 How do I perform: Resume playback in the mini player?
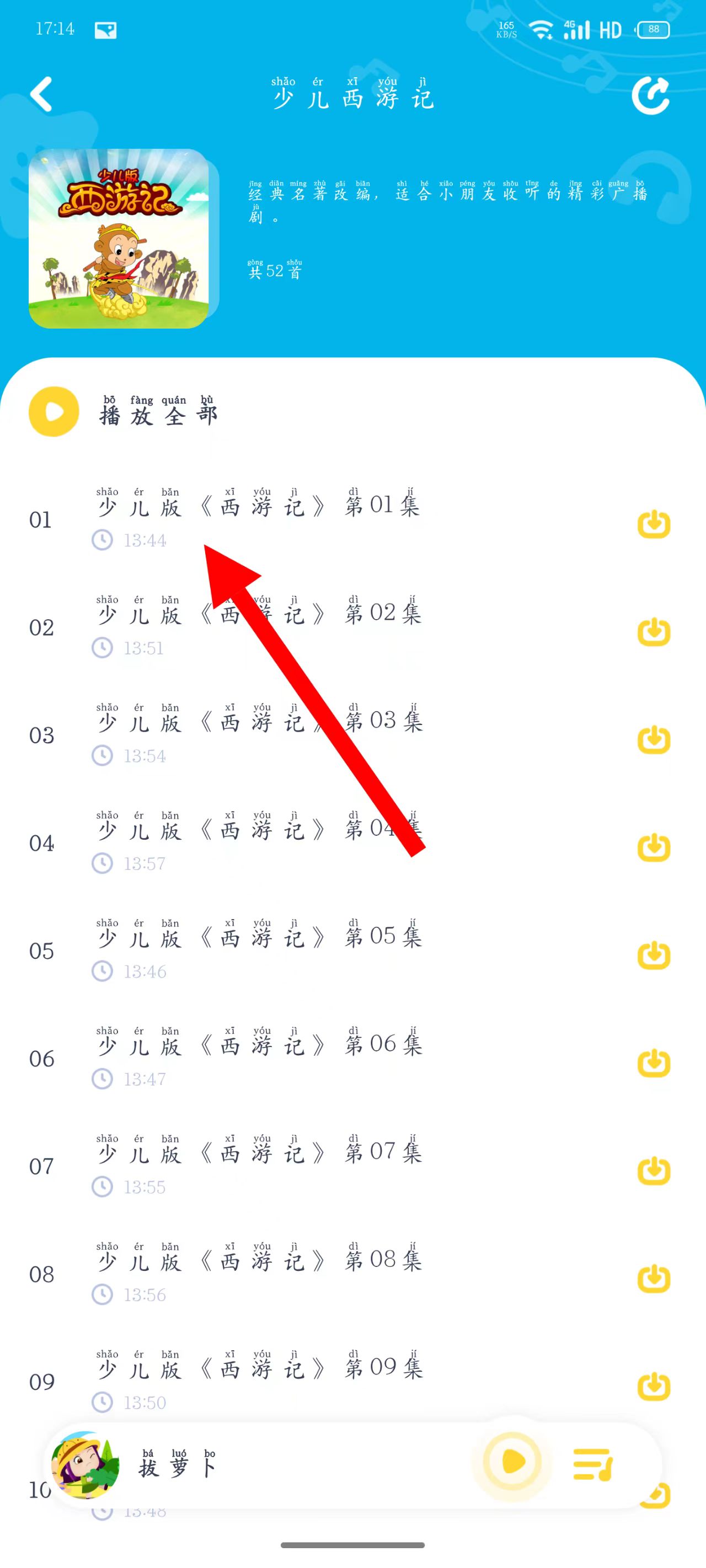click(x=512, y=1461)
